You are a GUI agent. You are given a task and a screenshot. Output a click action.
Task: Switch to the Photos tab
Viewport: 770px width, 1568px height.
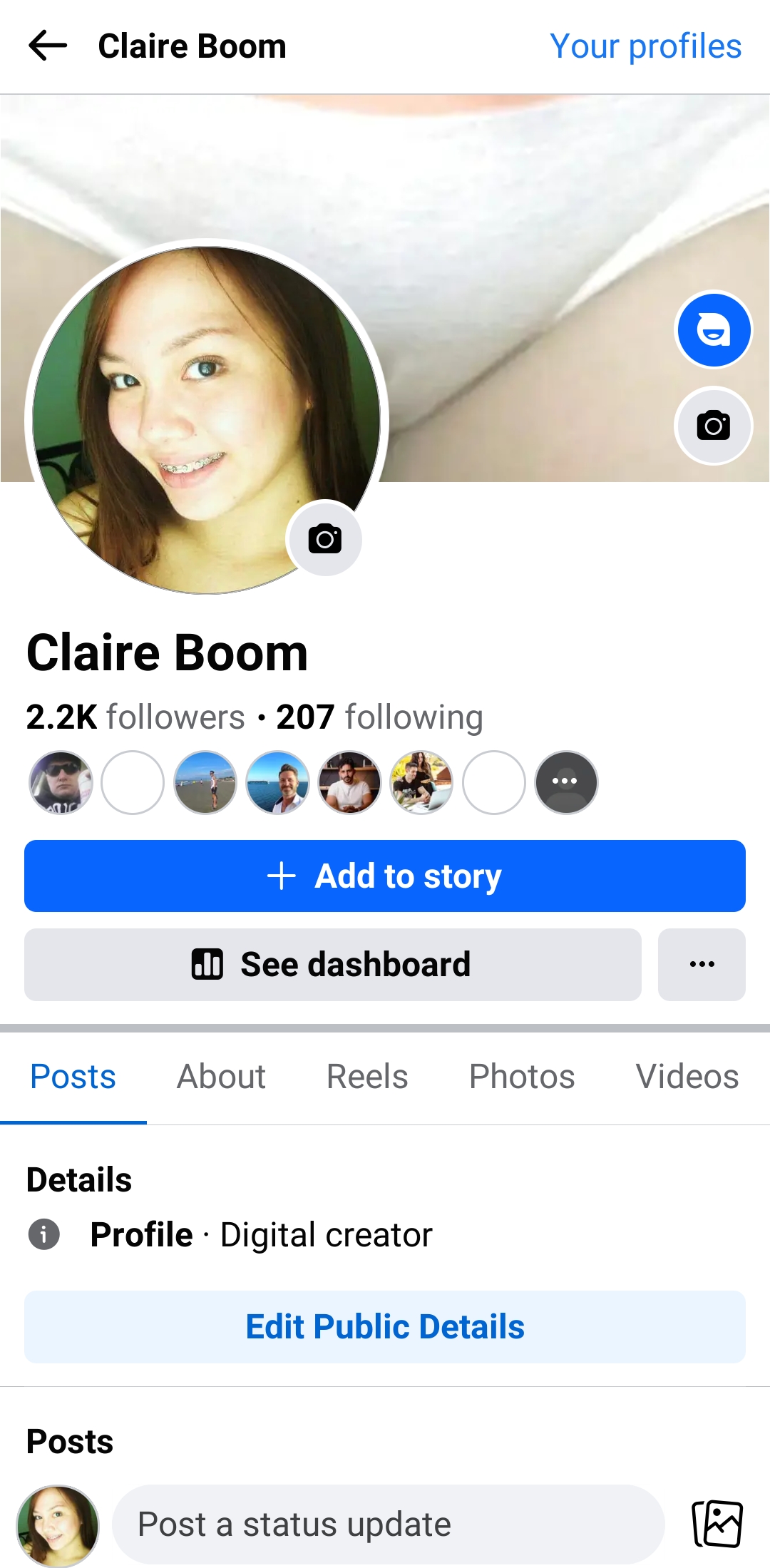[x=522, y=1077]
